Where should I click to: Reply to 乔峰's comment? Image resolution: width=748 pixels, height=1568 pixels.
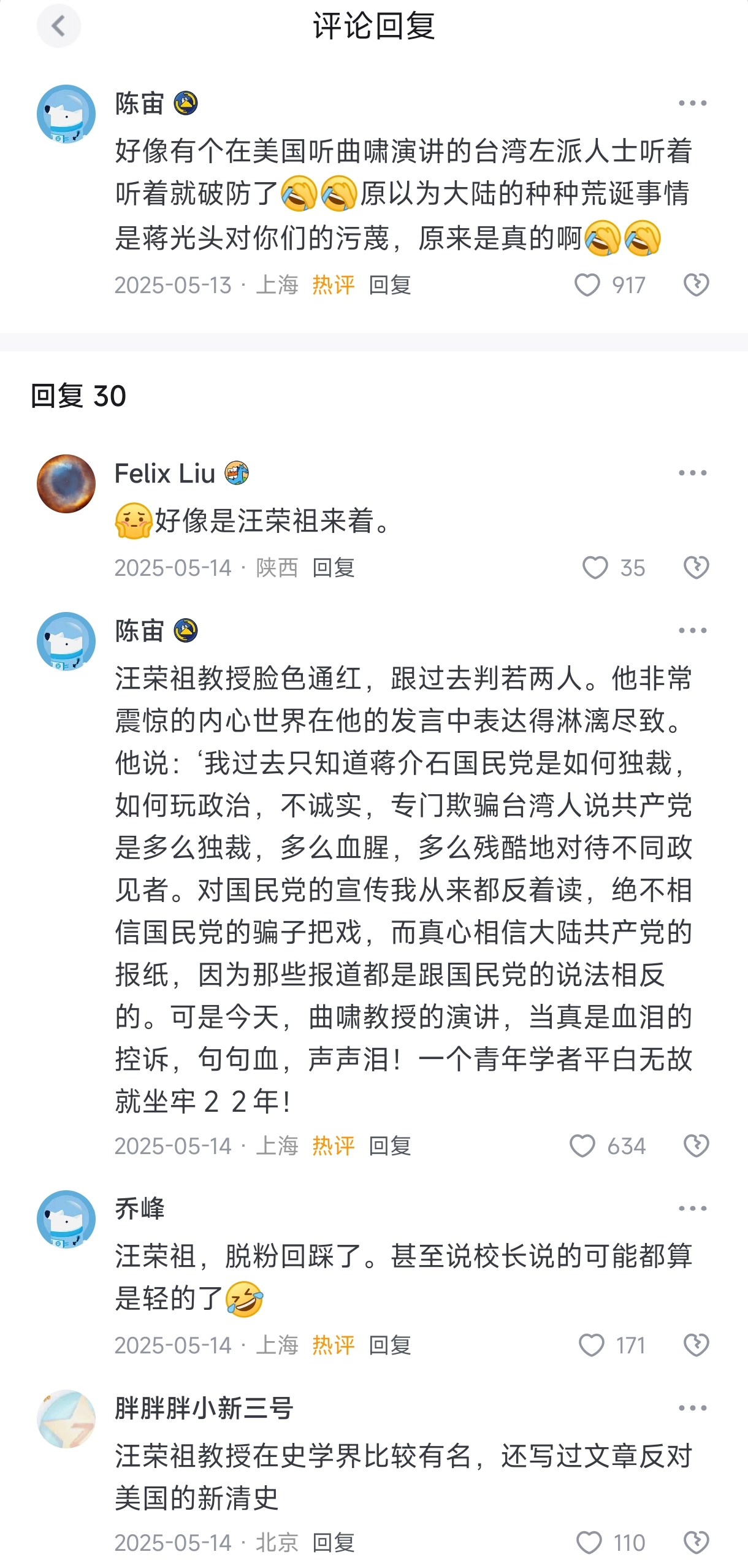tap(390, 1345)
